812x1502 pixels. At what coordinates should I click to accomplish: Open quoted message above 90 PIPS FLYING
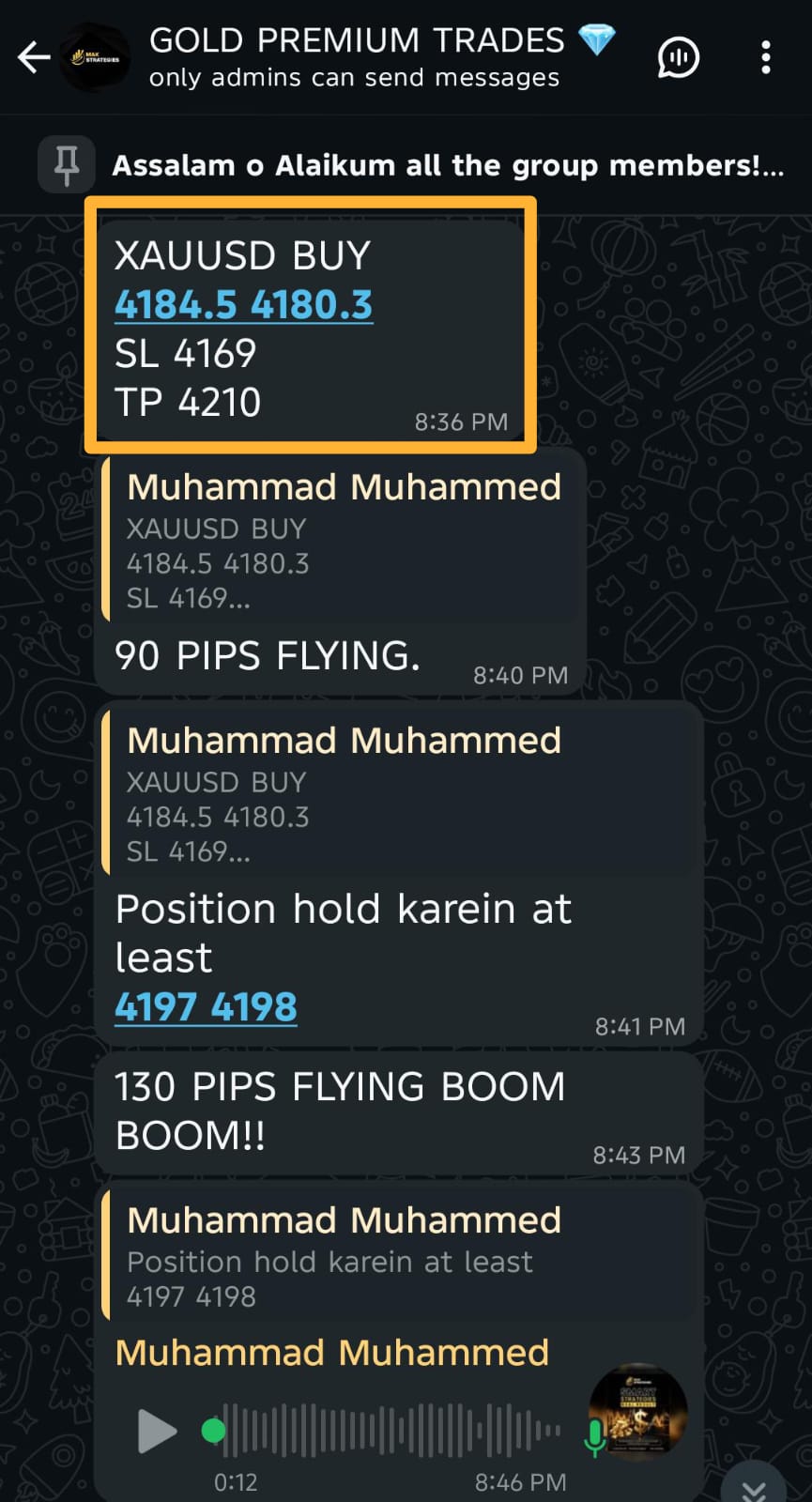[343, 540]
